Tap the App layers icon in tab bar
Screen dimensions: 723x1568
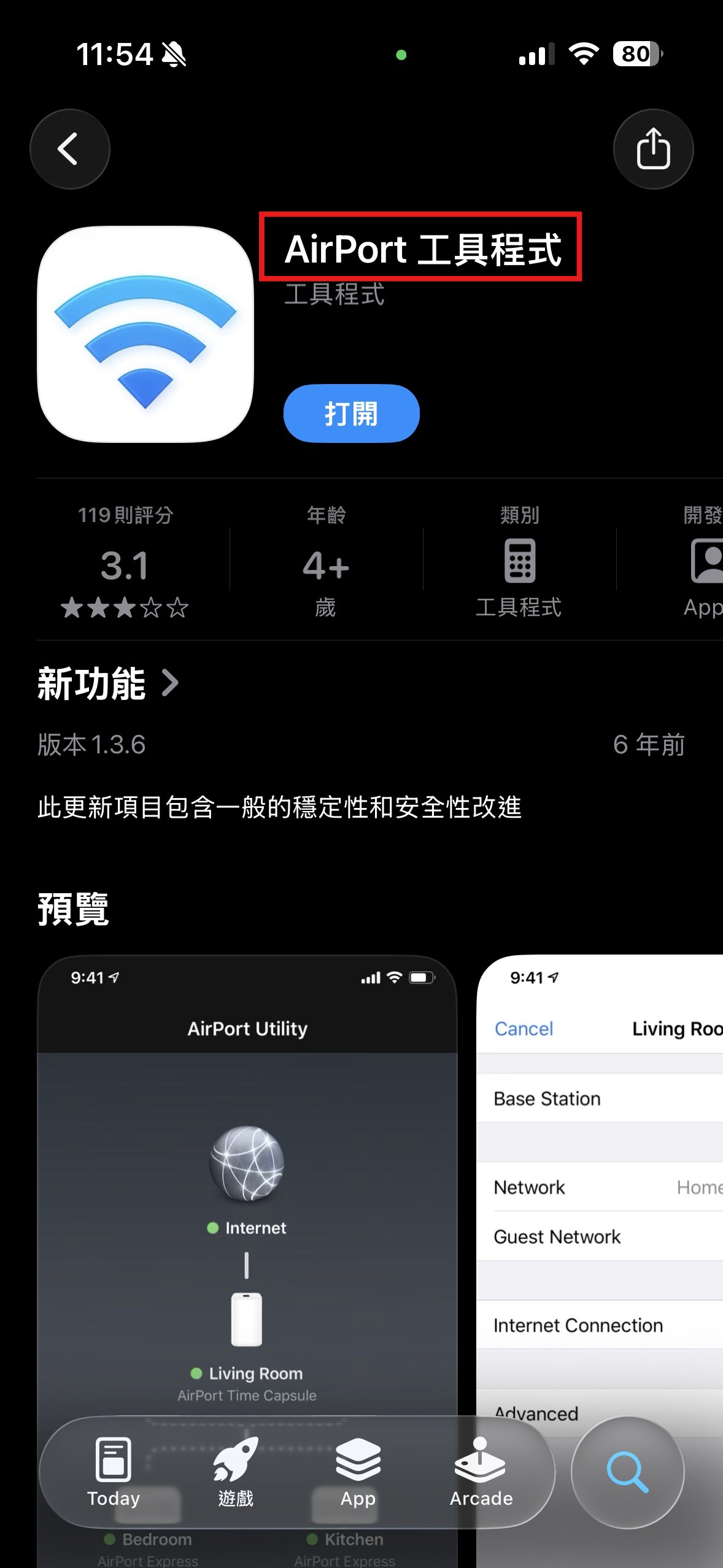click(x=358, y=1466)
